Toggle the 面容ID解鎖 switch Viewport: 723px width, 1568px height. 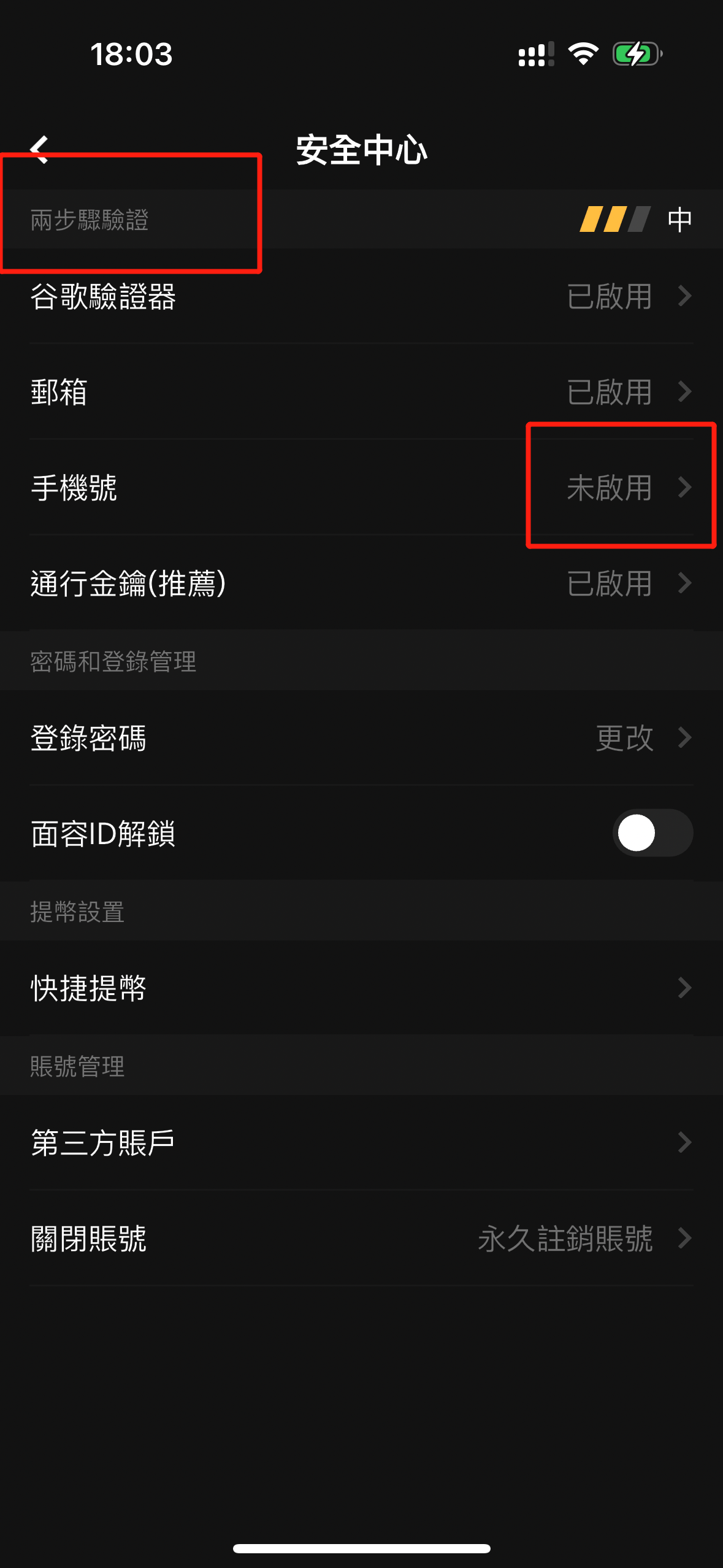tap(652, 834)
